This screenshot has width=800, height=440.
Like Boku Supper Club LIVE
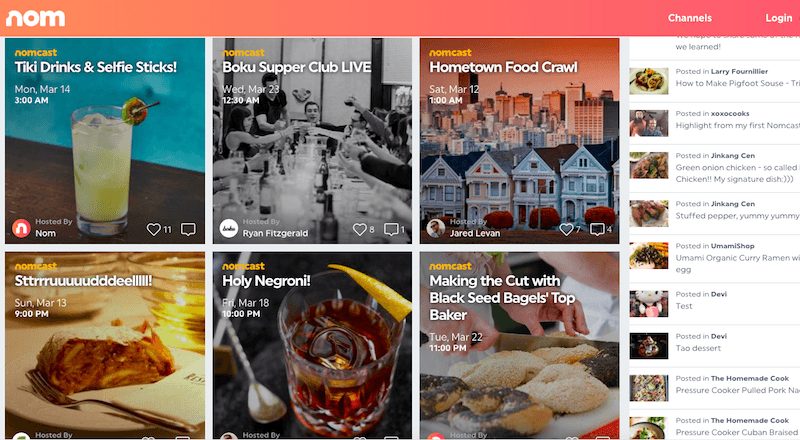point(360,229)
